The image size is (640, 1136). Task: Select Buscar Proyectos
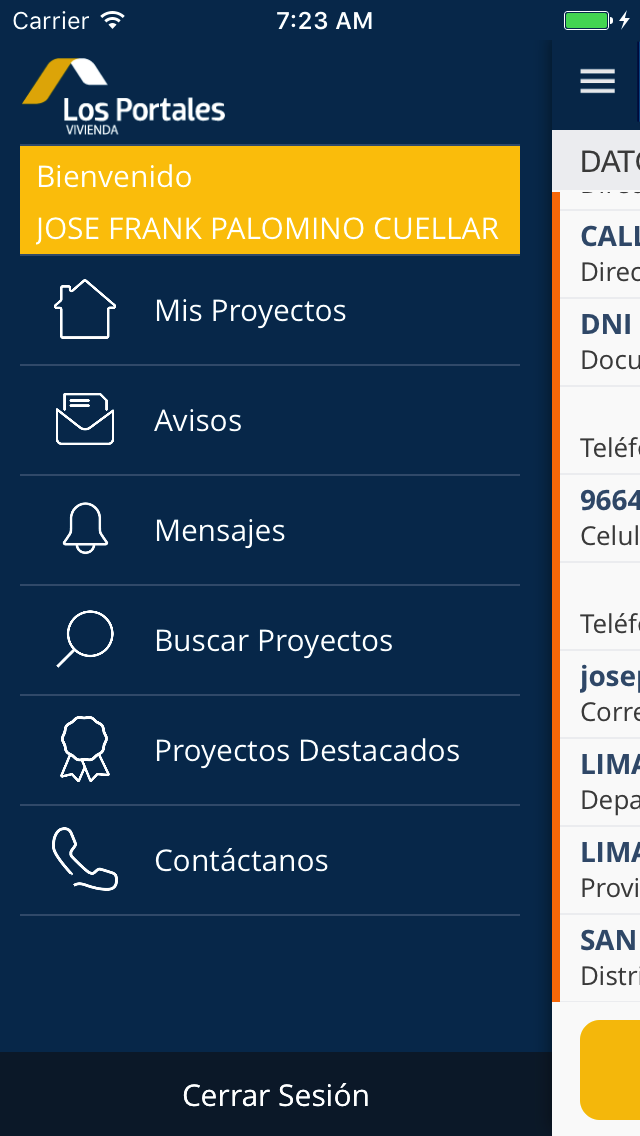(x=270, y=640)
